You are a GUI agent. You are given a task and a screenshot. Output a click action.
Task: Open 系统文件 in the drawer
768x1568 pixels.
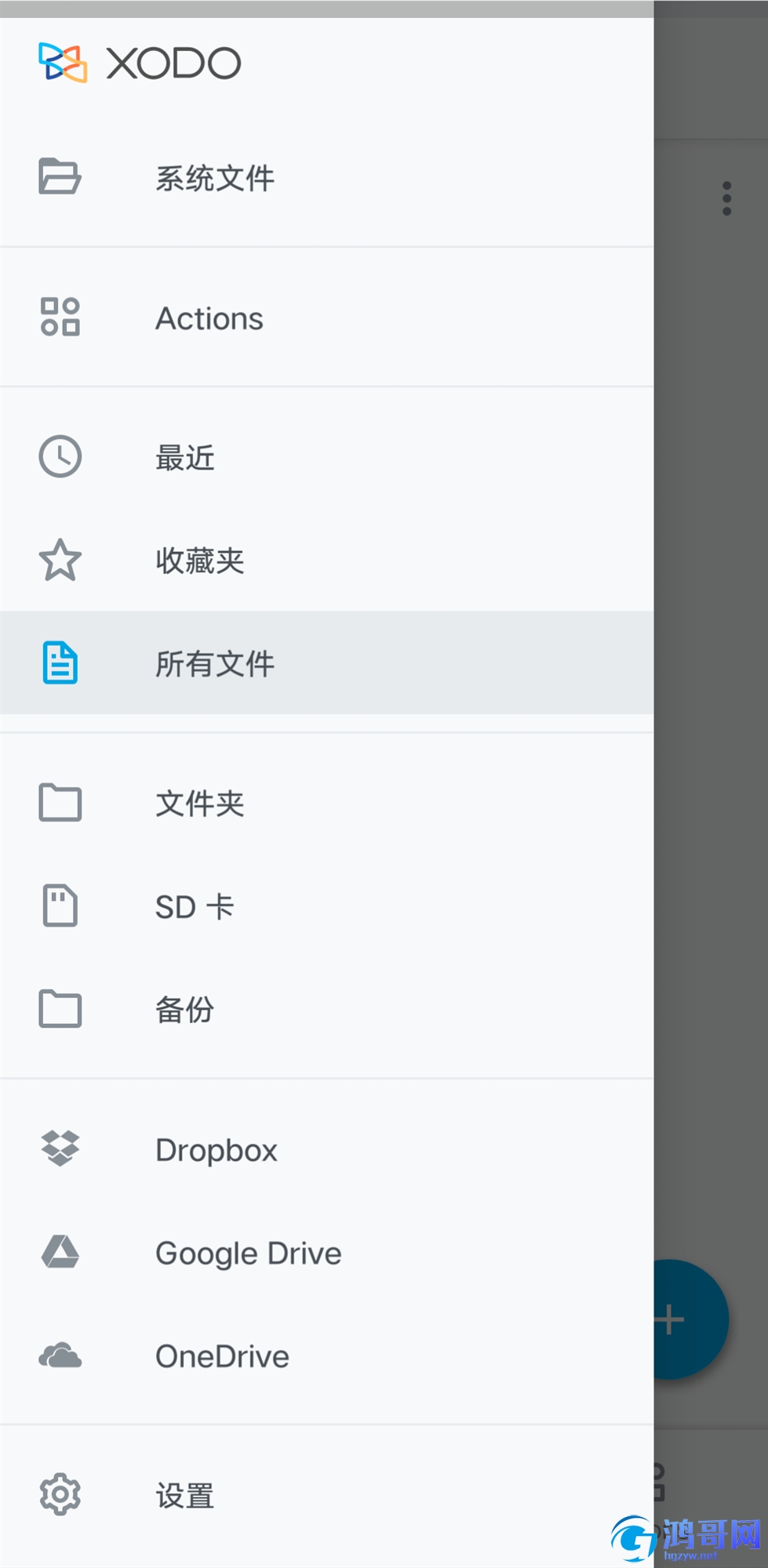tap(326, 178)
